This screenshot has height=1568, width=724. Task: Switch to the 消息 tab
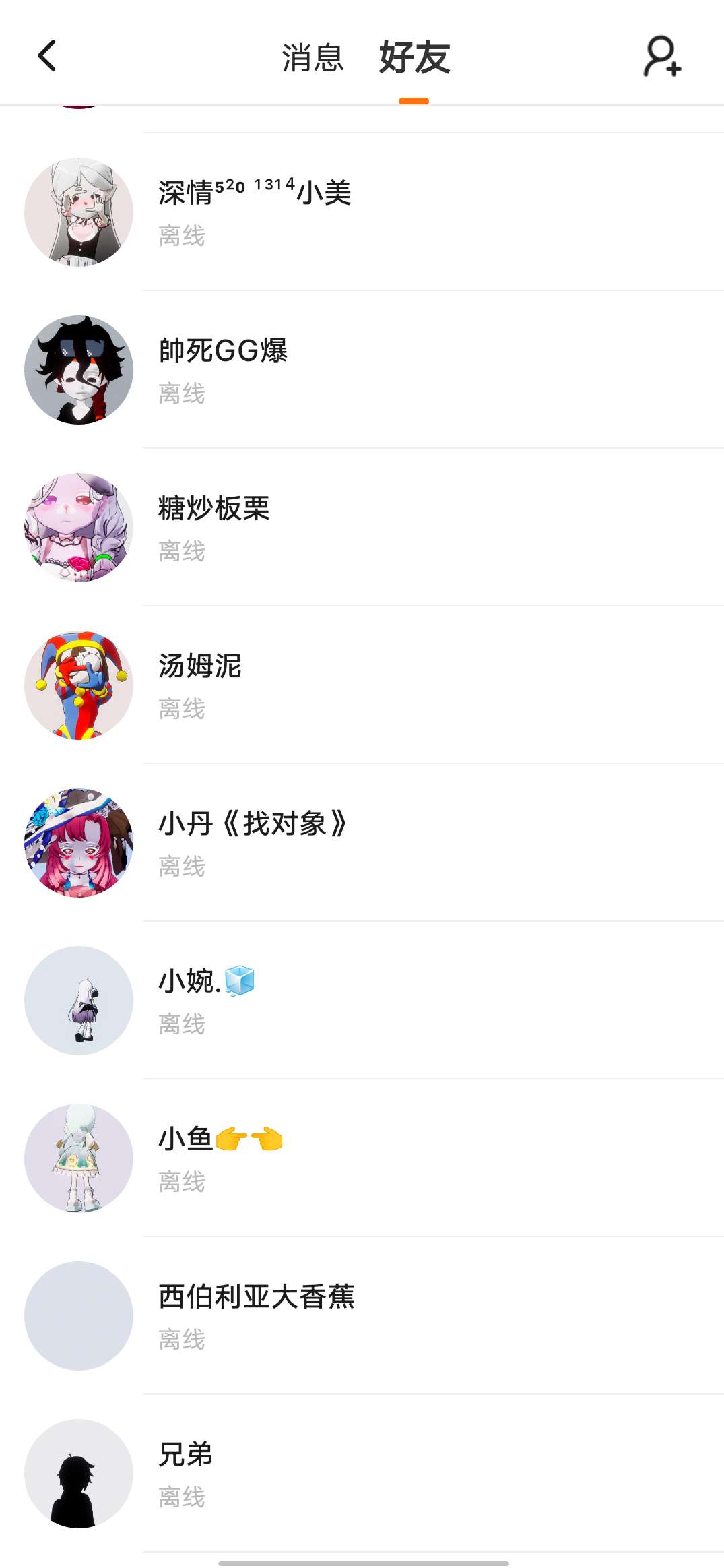tap(312, 57)
